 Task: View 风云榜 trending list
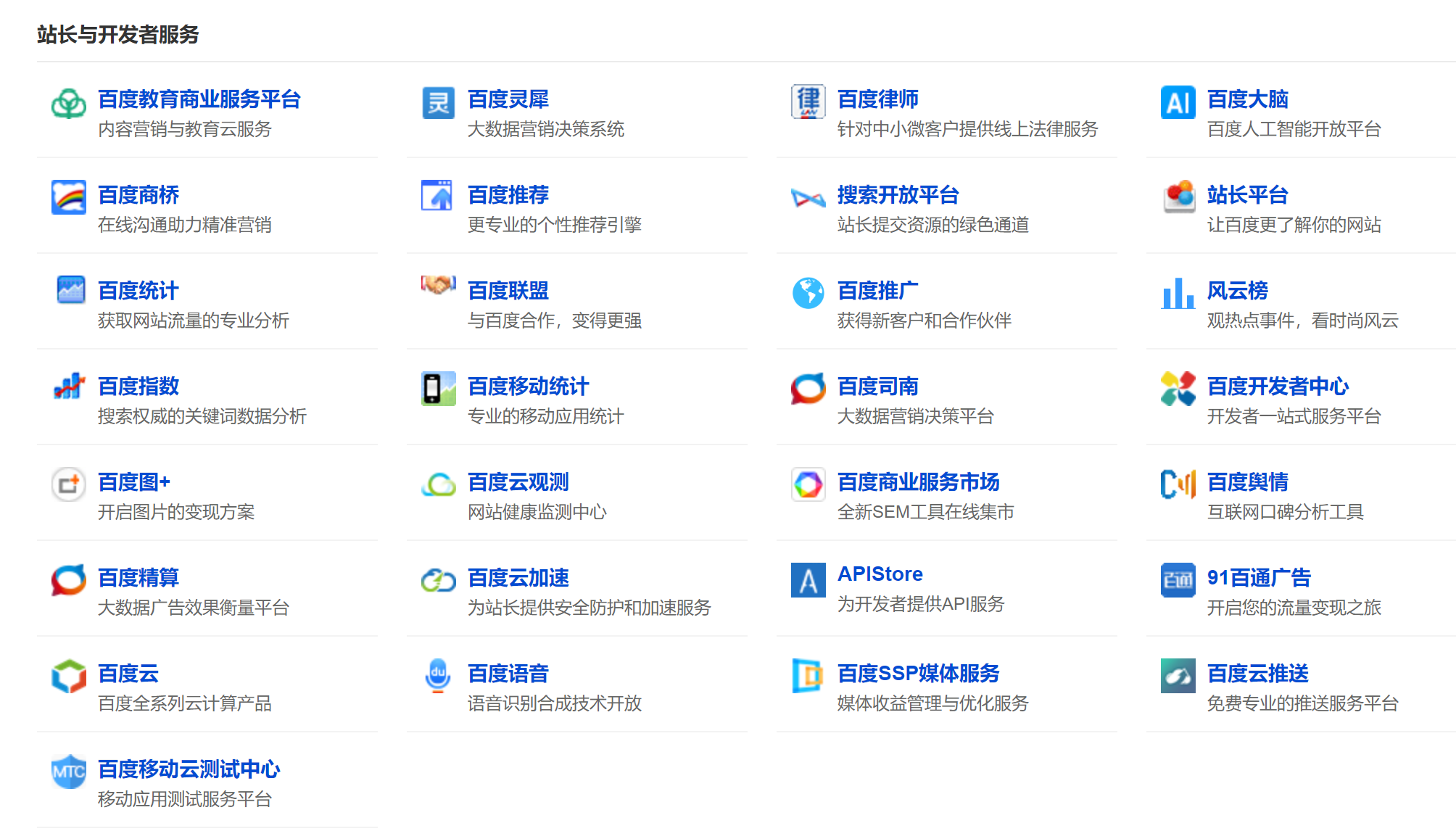coord(1237,291)
